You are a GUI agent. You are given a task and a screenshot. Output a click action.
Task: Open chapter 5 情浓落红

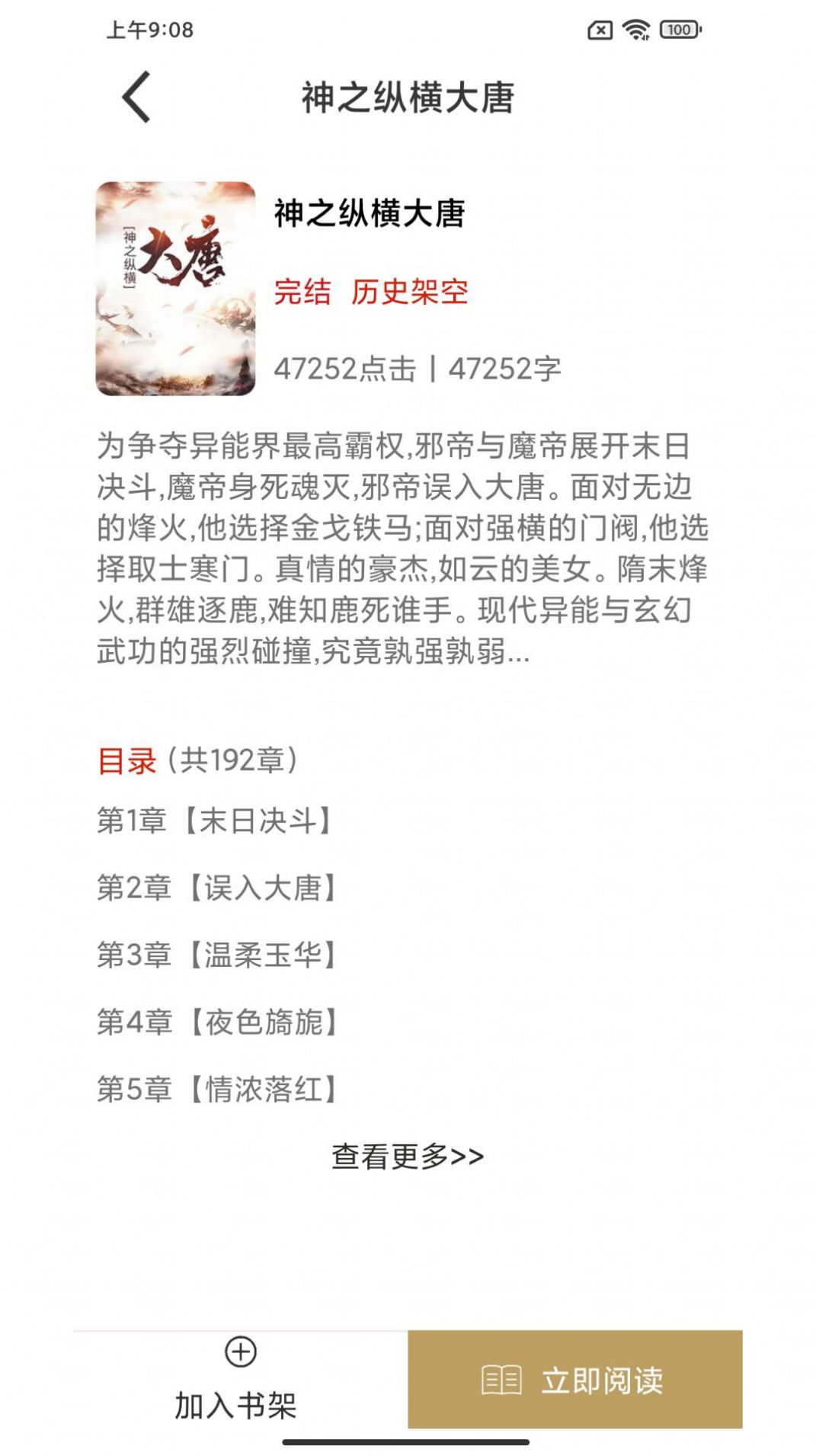coord(219,1089)
